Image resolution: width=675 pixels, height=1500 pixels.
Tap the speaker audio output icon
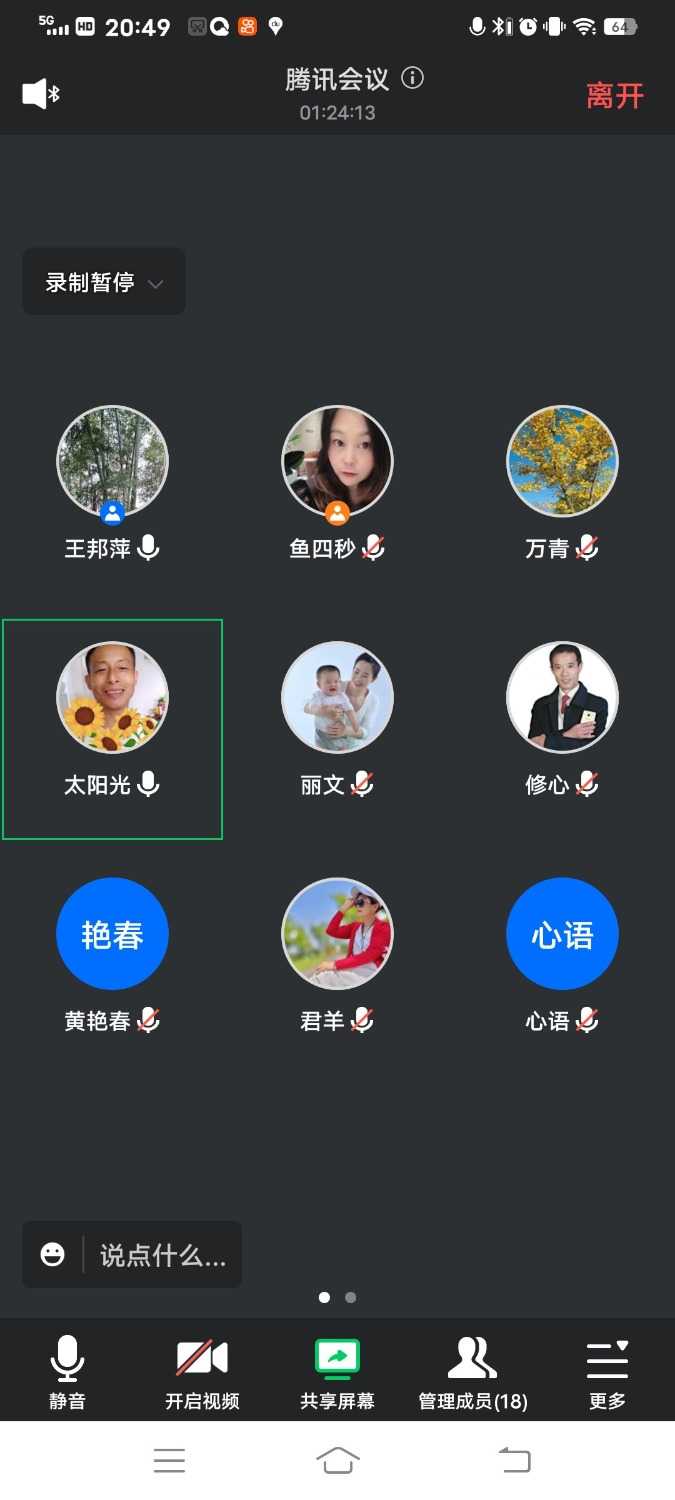[x=41, y=94]
